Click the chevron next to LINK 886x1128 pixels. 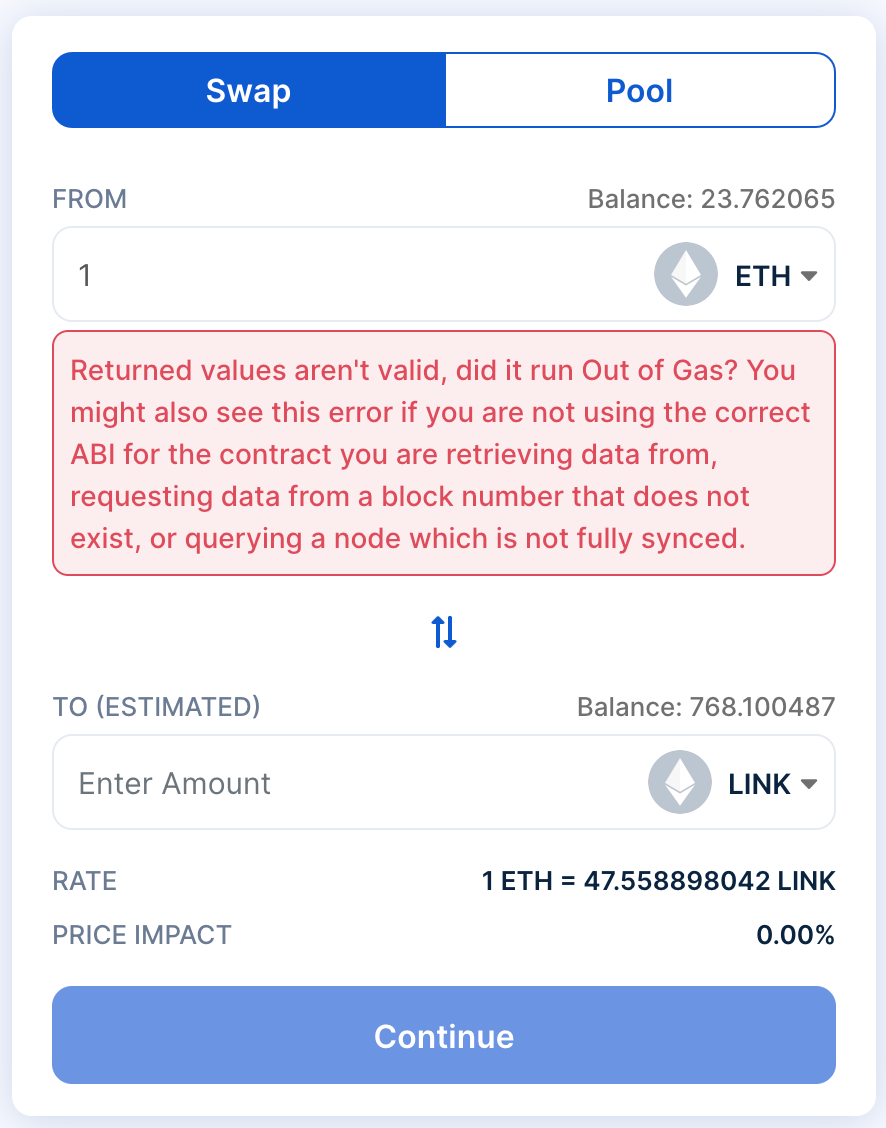tap(806, 785)
